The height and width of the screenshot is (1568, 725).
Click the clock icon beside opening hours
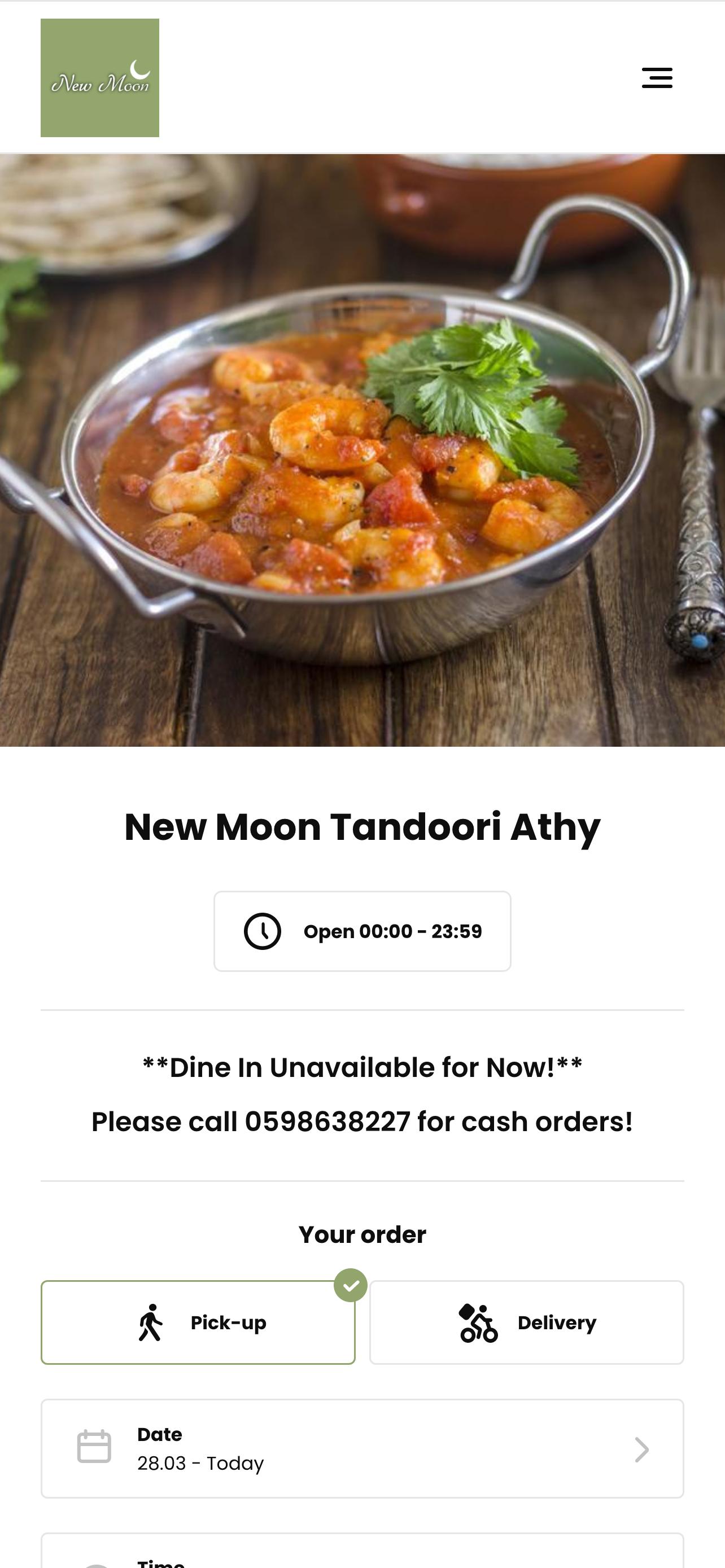coord(261,931)
